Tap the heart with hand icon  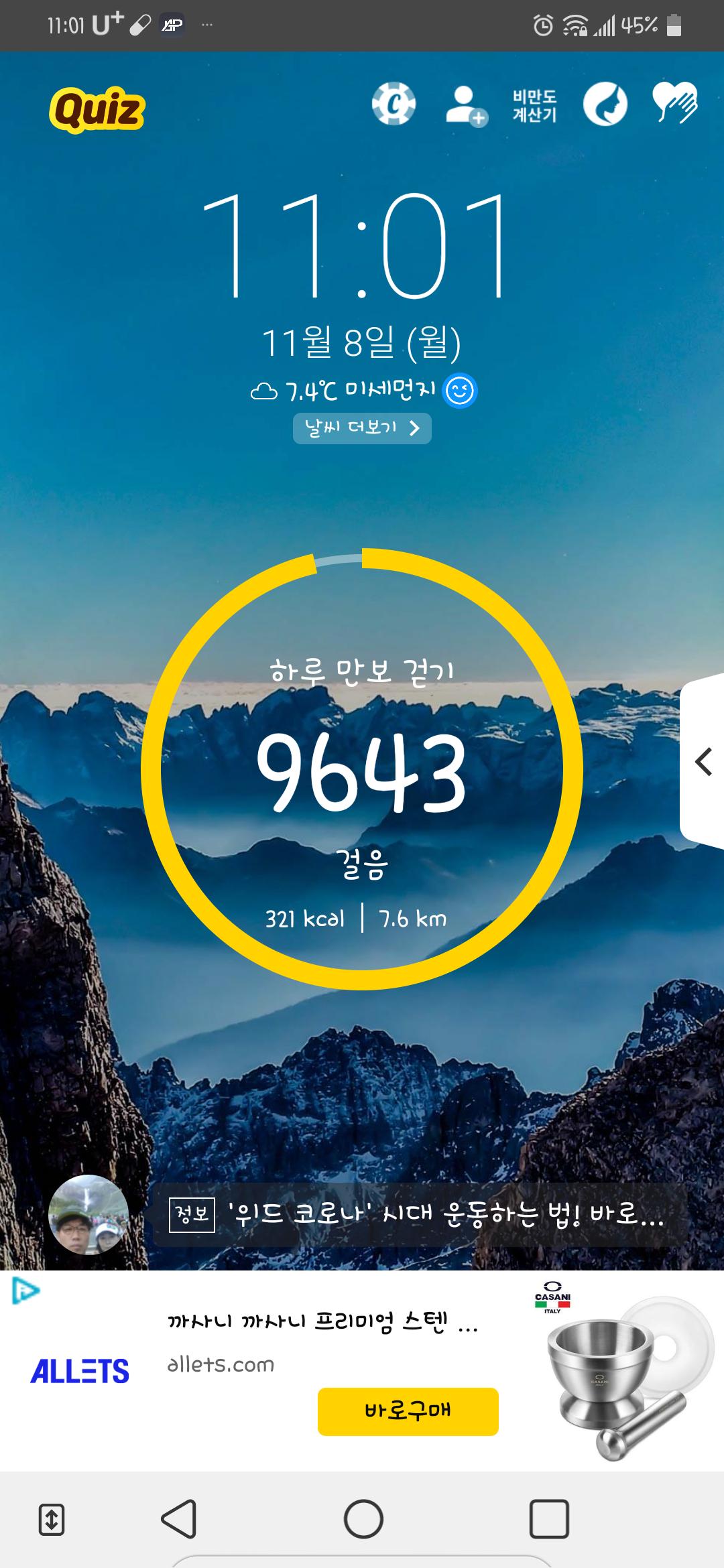click(x=675, y=104)
